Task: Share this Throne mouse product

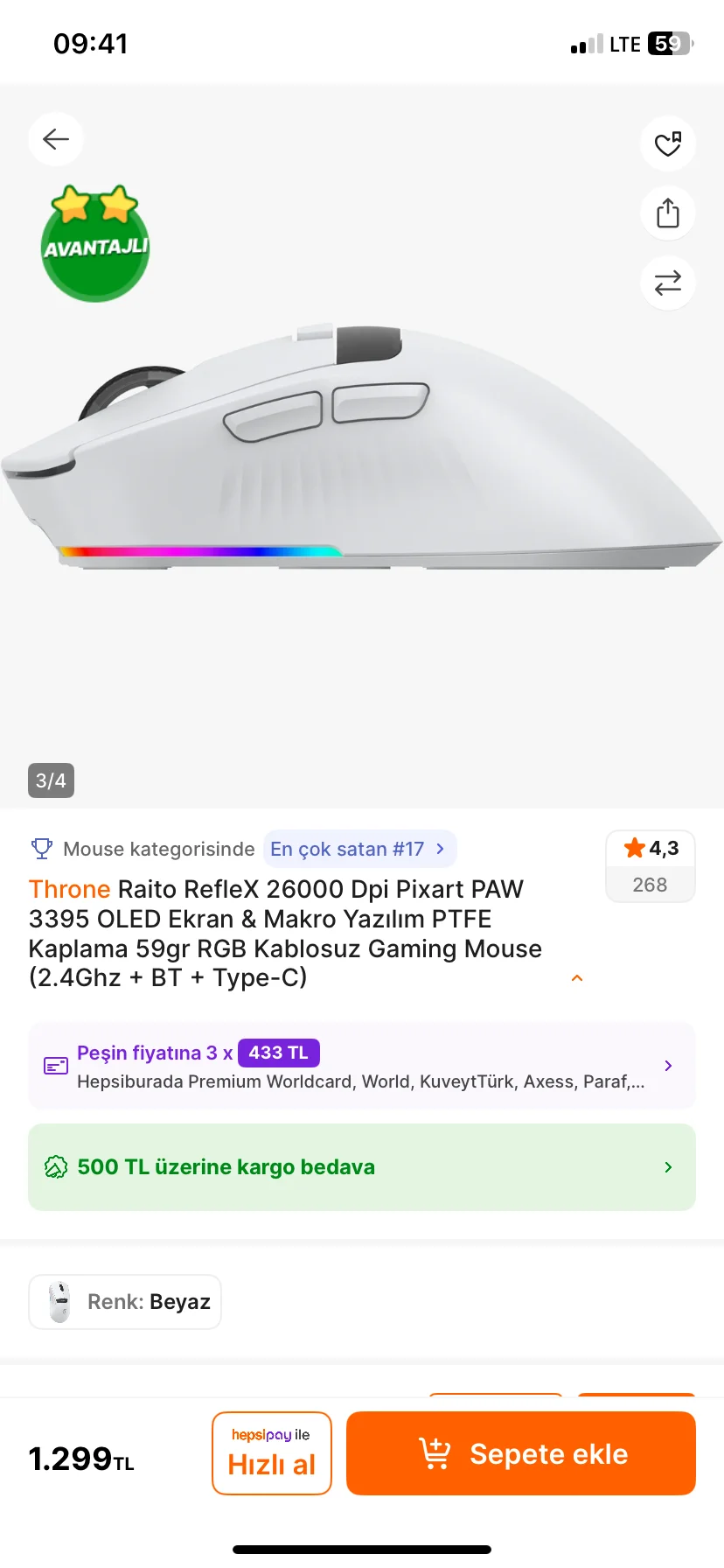Action: coord(668,213)
